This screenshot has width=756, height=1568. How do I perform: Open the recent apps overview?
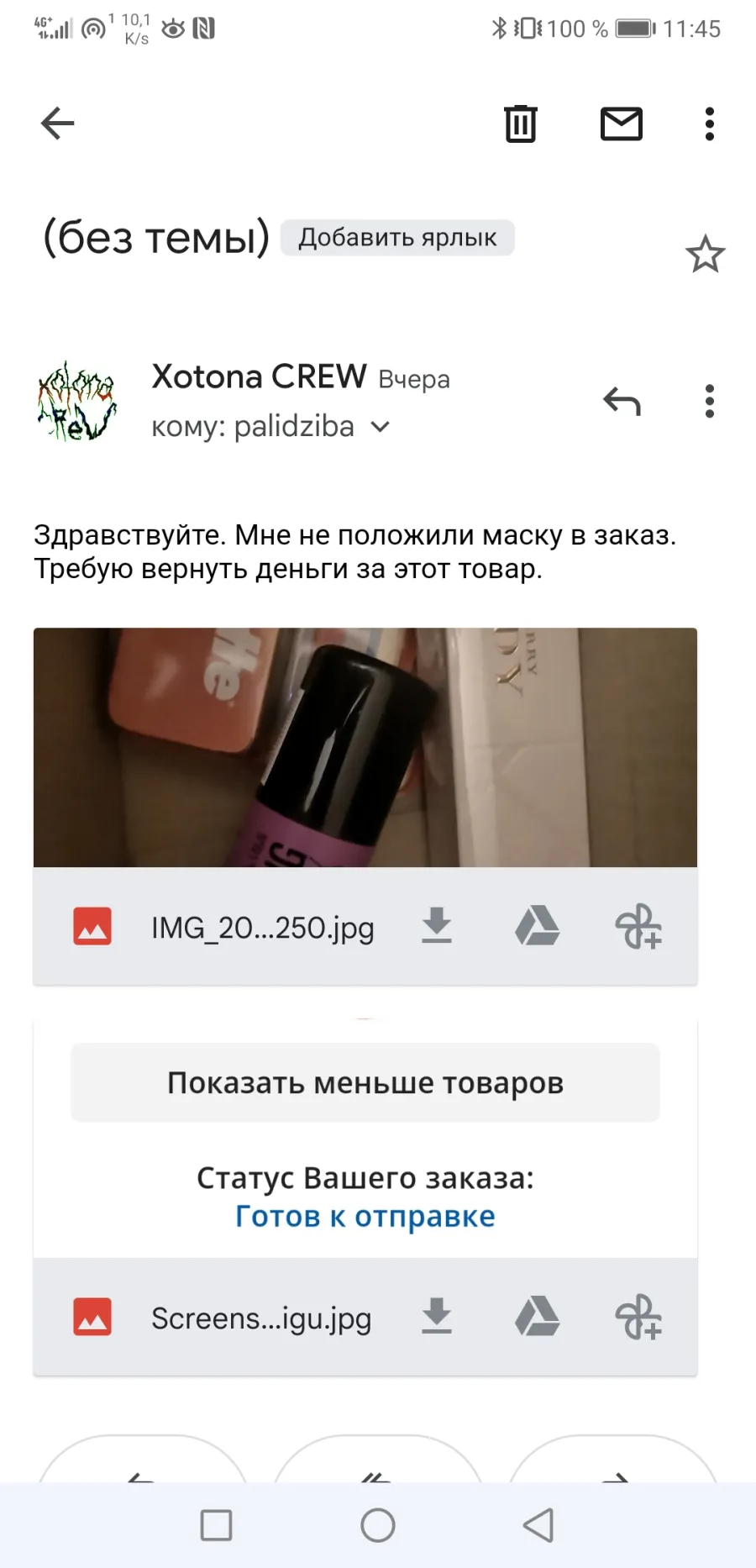217,1525
